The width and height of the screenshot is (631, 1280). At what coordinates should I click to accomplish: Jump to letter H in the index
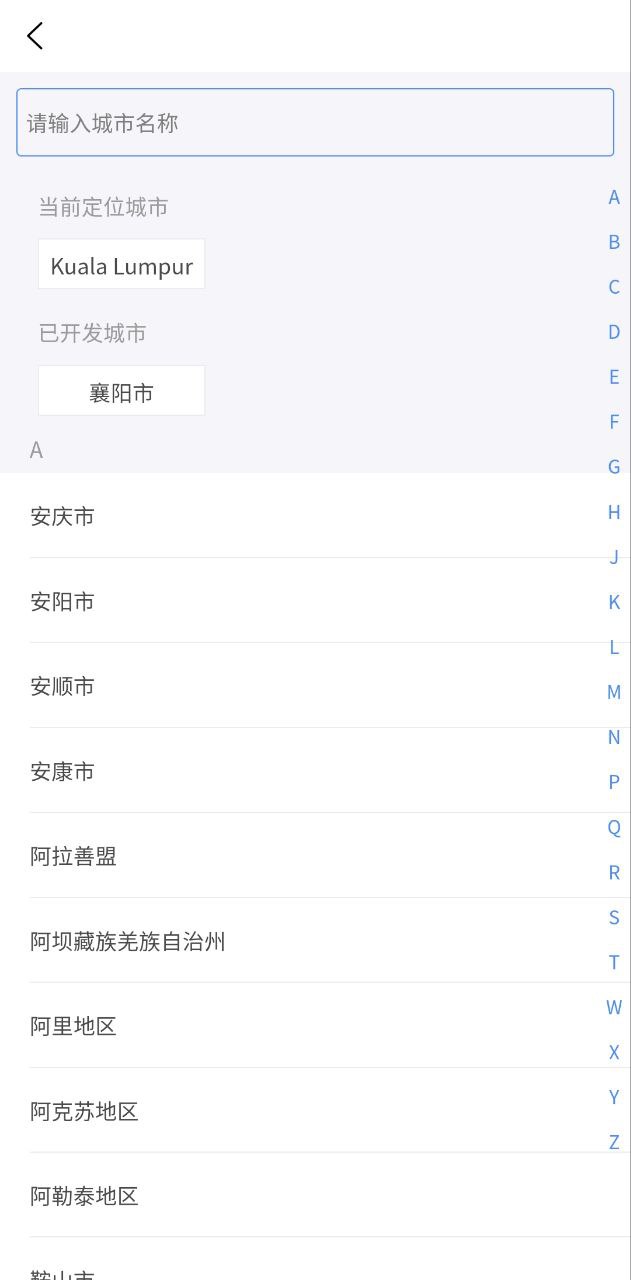point(614,512)
